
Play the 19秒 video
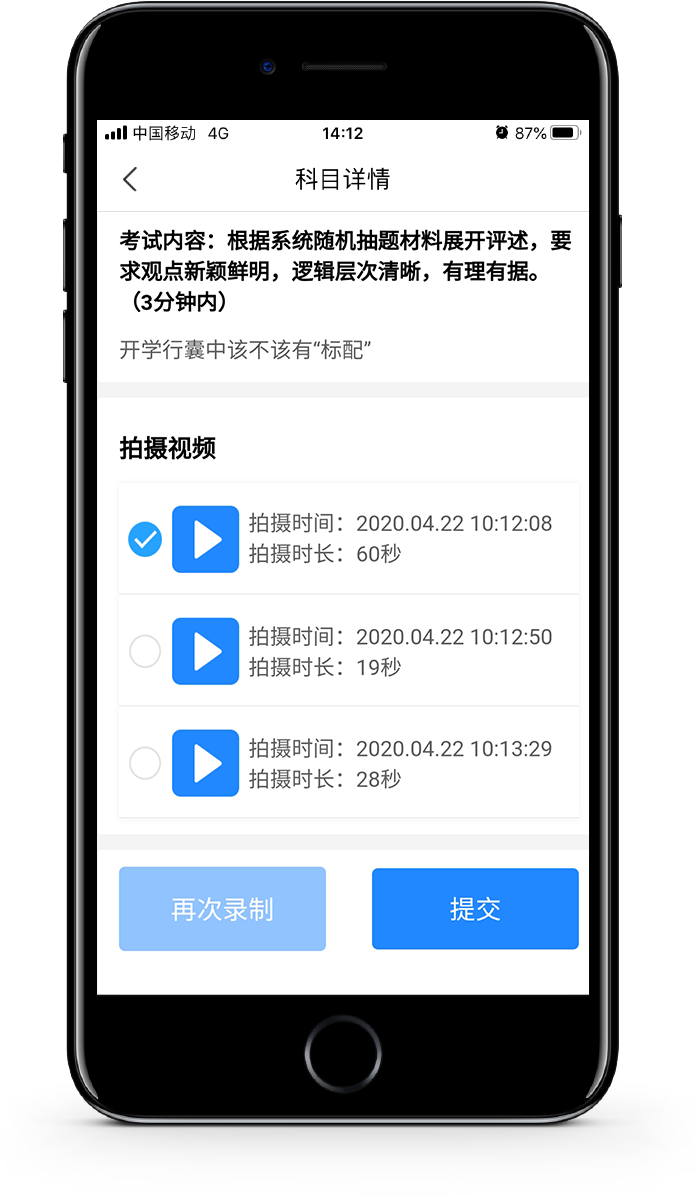[x=205, y=651]
